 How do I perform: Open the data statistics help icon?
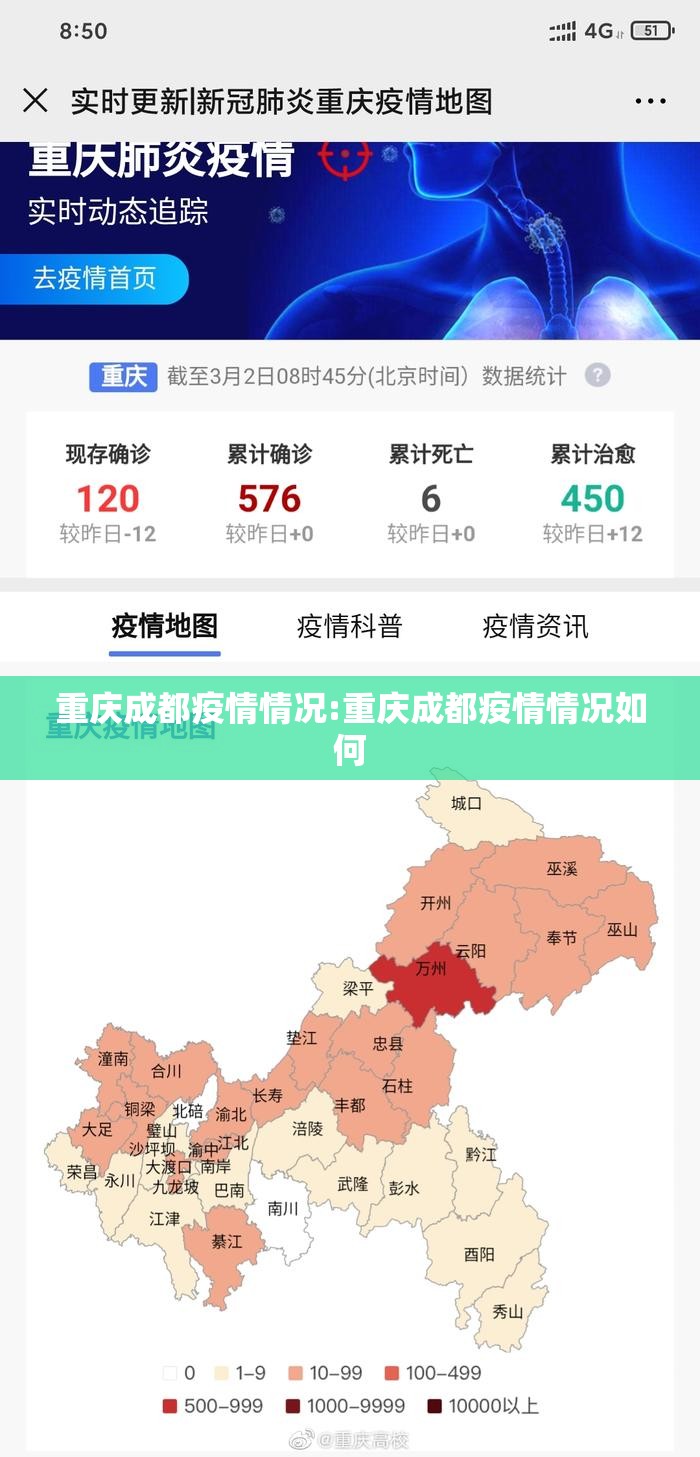[597, 376]
